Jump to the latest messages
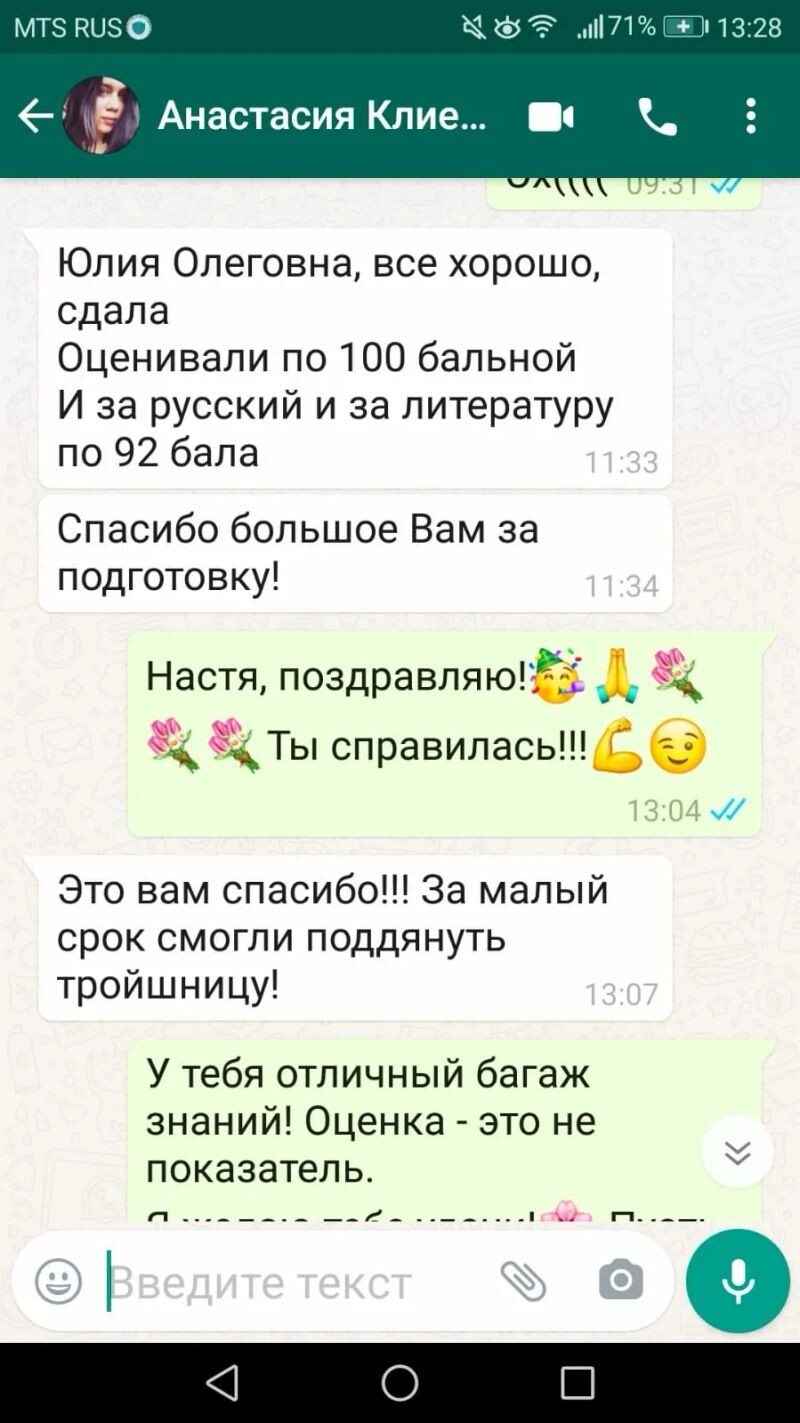This screenshot has width=800, height=1423. (x=738, y=1151)
